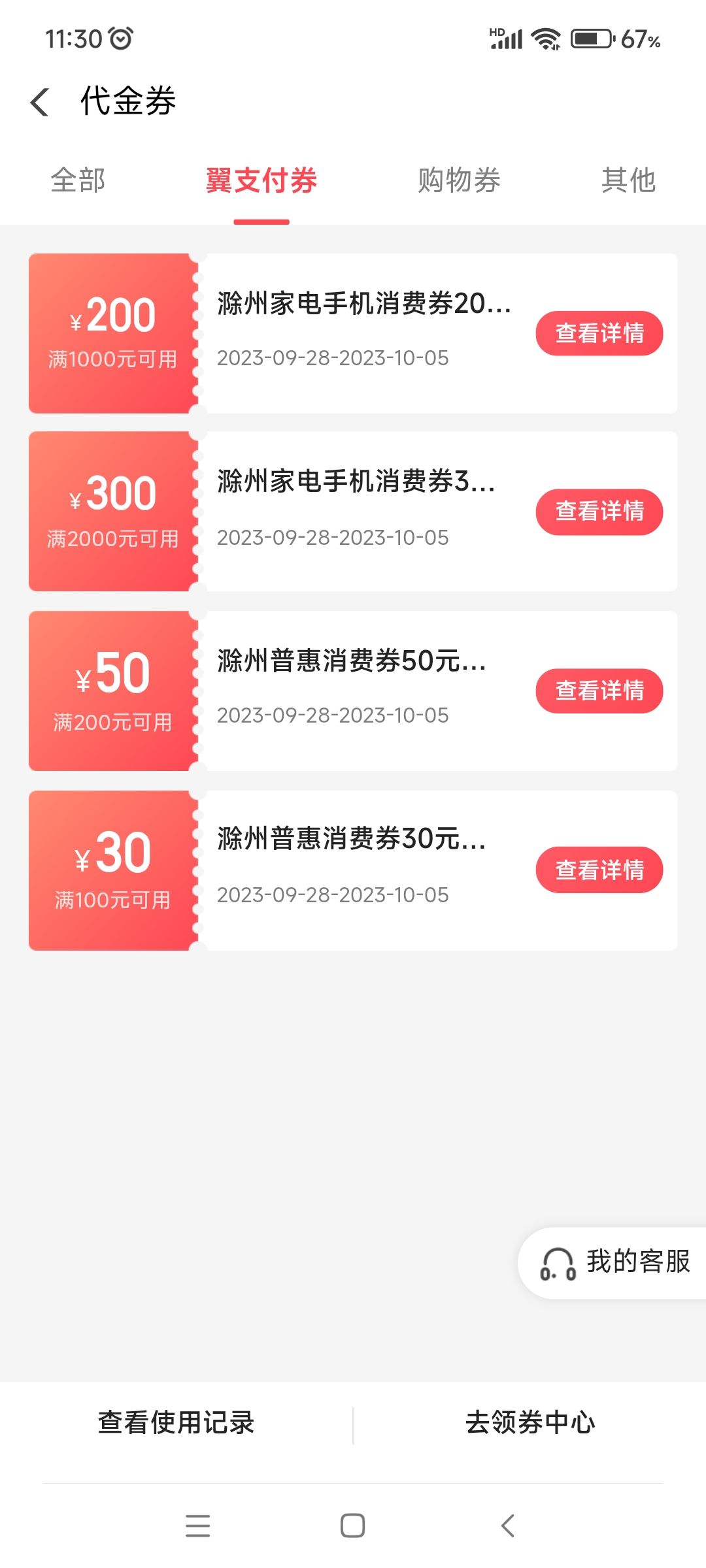
Task: Go back from the 代金券 page
Action: [x=41, y=103]
